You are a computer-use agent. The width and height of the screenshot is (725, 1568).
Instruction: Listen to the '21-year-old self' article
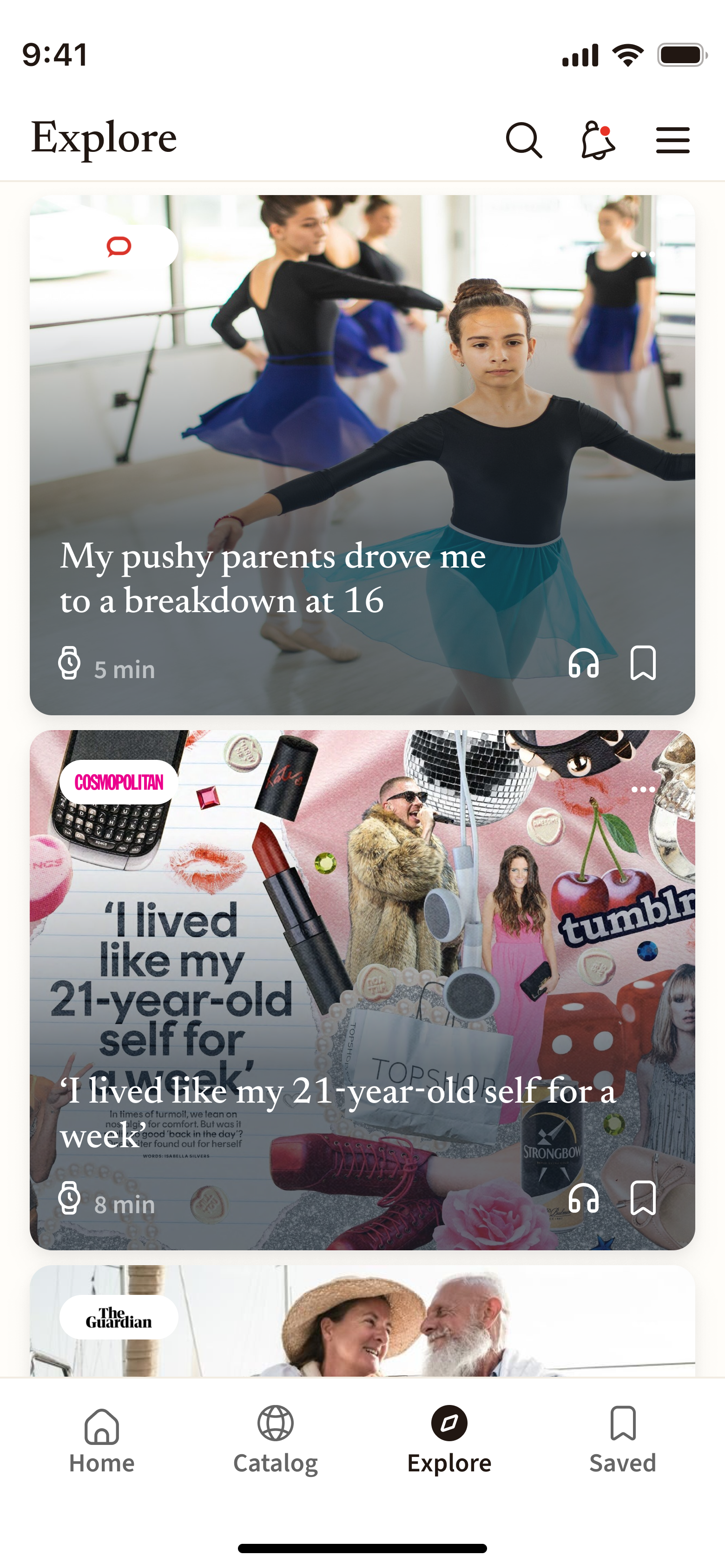tap(583, 1198)
